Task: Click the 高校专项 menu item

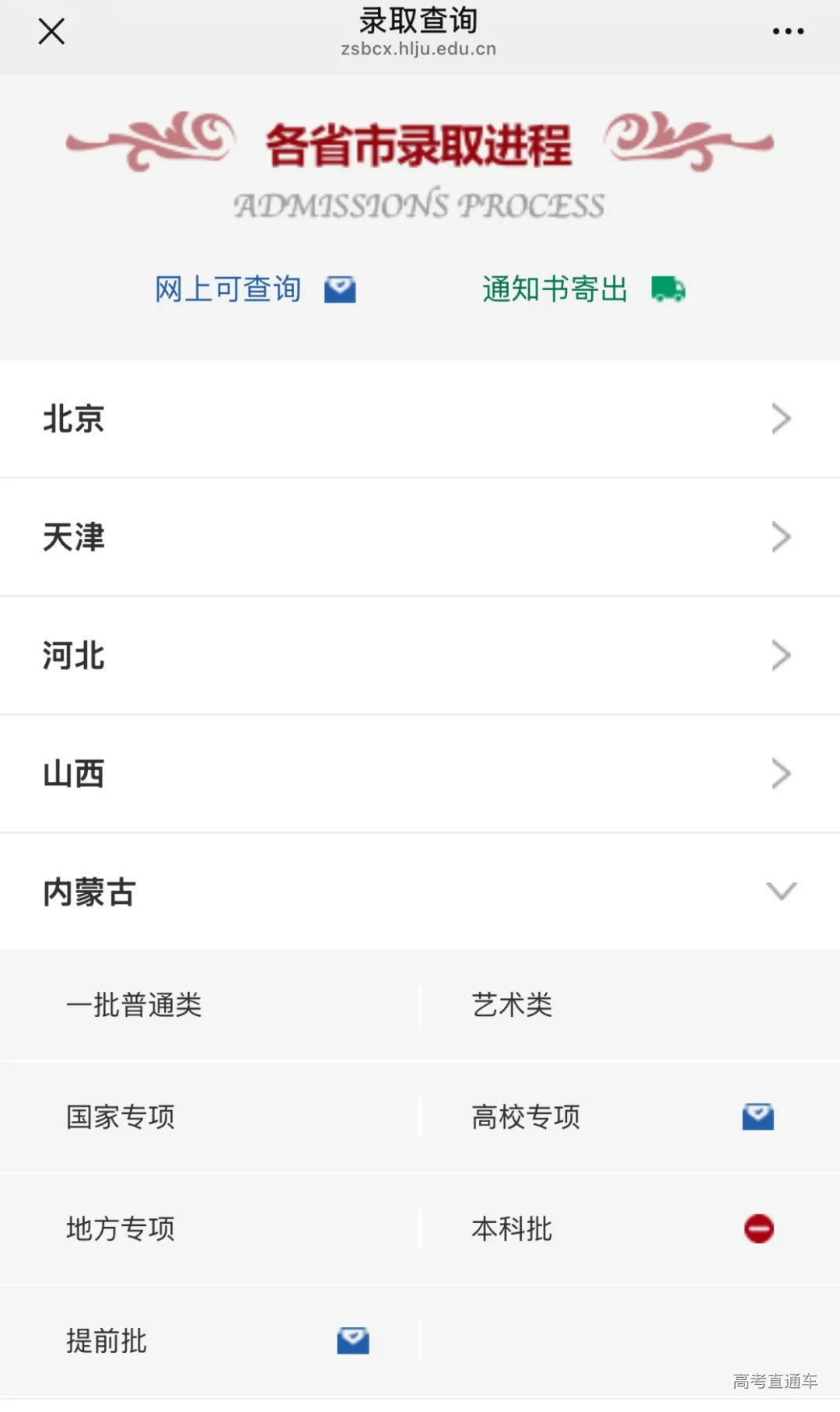Action: [x=527, y=1116]
